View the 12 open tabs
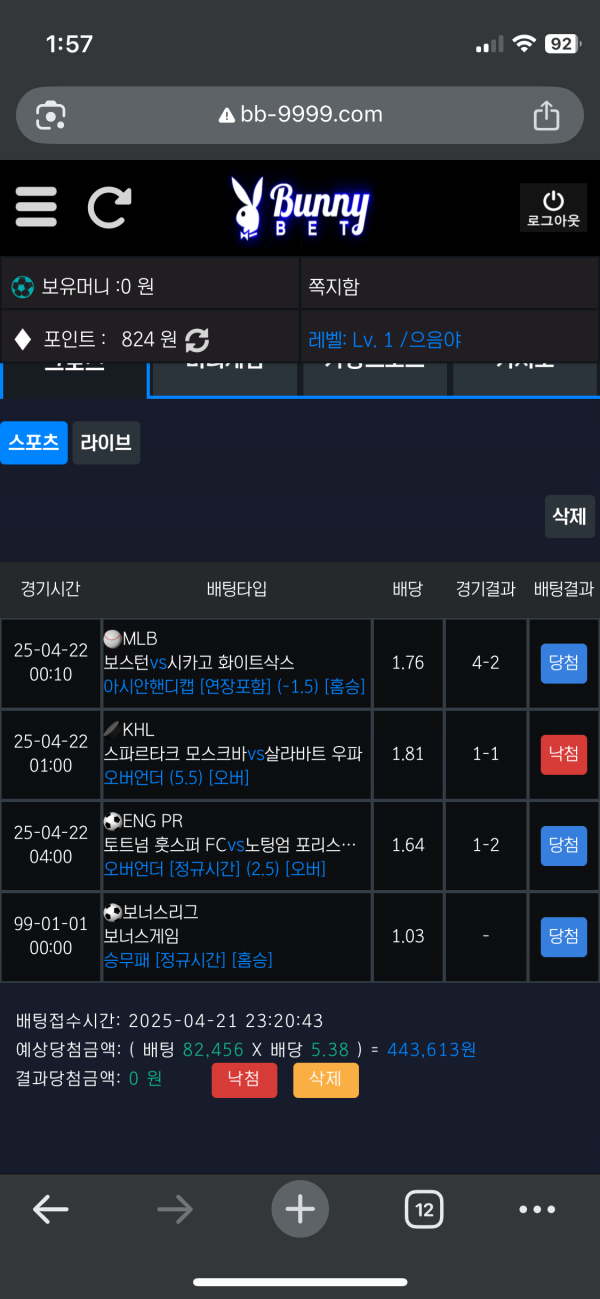The width and height of the screenshot is (600, 1299). coord(424,1210)
